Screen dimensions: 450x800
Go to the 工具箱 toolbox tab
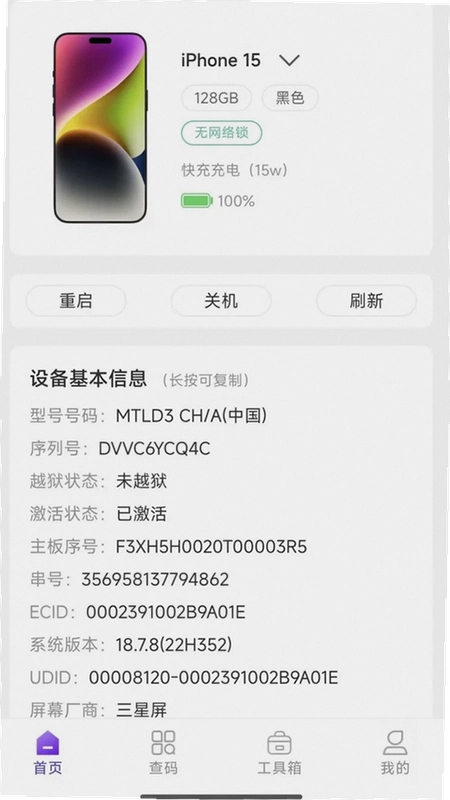279,753
